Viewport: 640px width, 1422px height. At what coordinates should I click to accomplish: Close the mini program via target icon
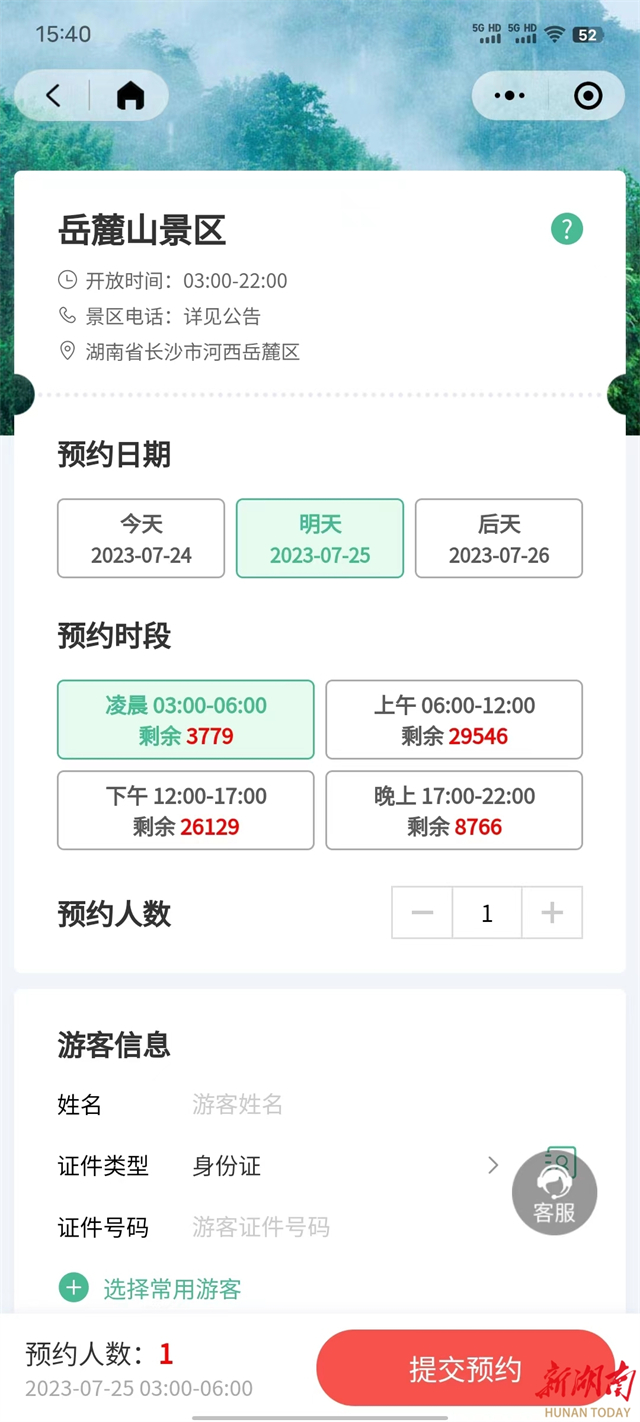point(588,96)
